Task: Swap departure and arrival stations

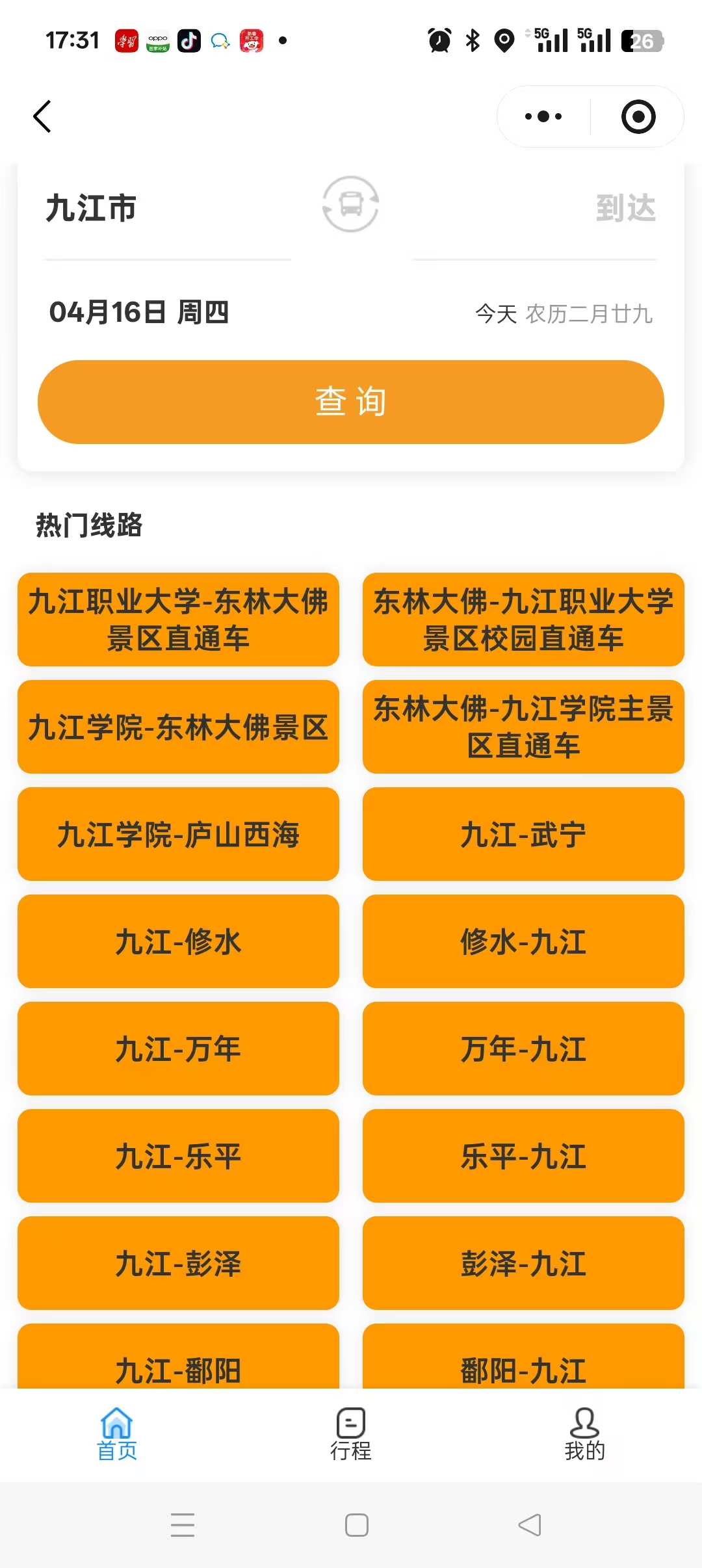Action: click(x=351, y=205)
